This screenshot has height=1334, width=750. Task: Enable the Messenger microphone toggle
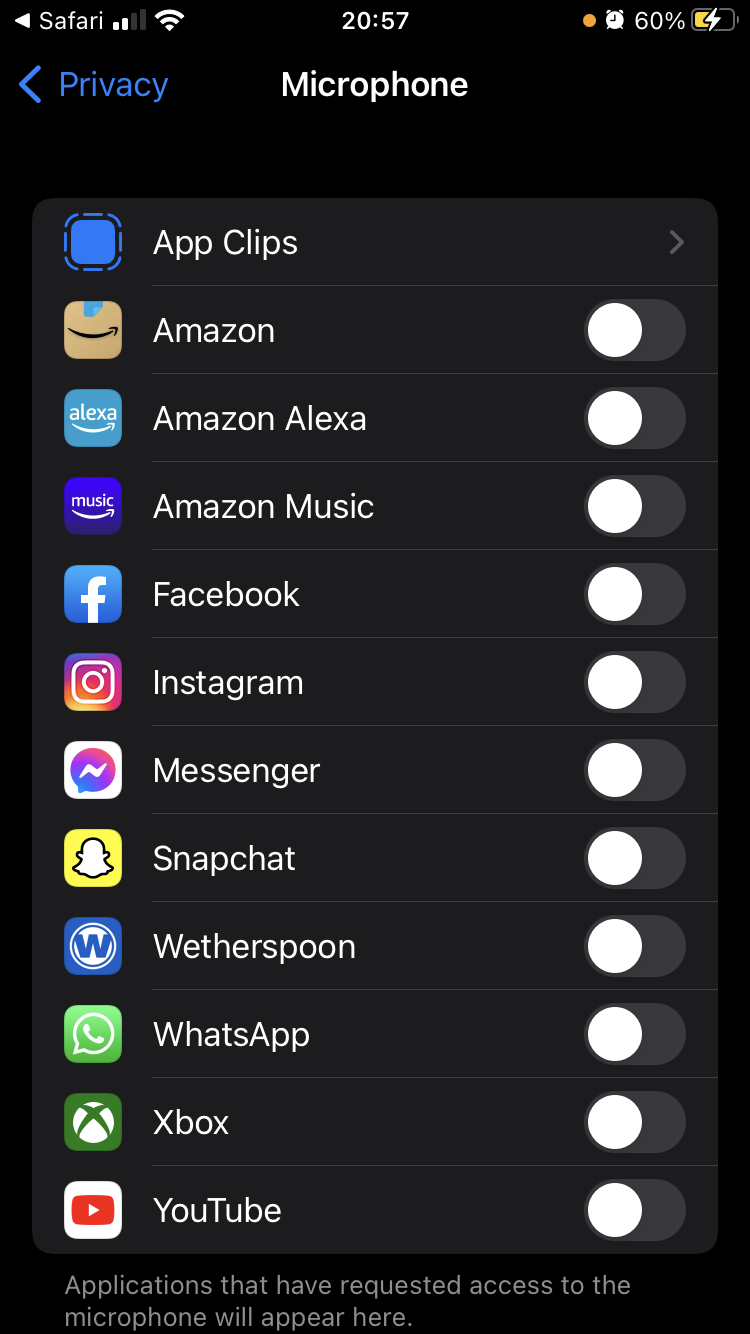coord(634,771)
